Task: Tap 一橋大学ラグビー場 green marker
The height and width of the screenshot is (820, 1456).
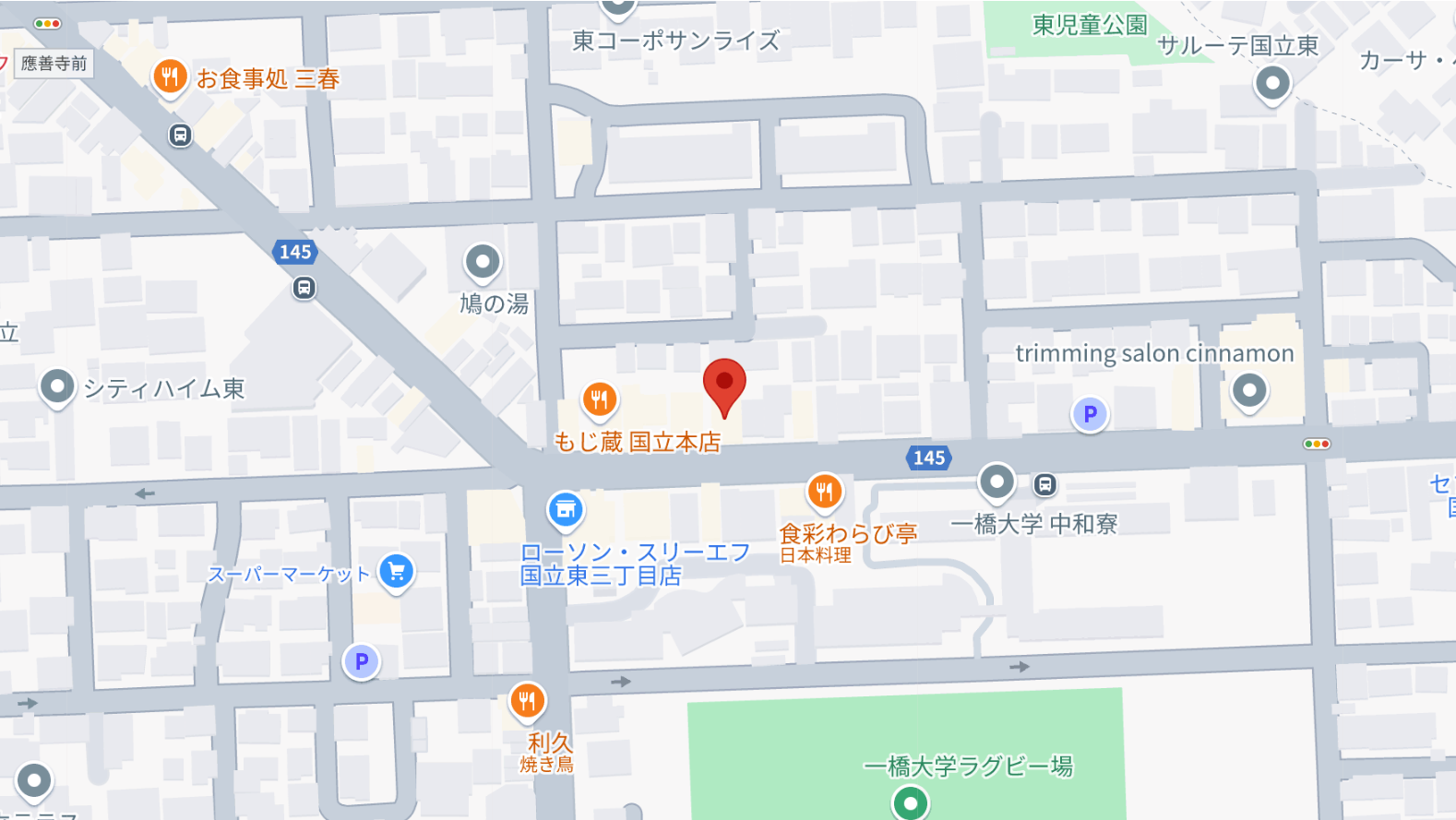Action: [910, 802]
